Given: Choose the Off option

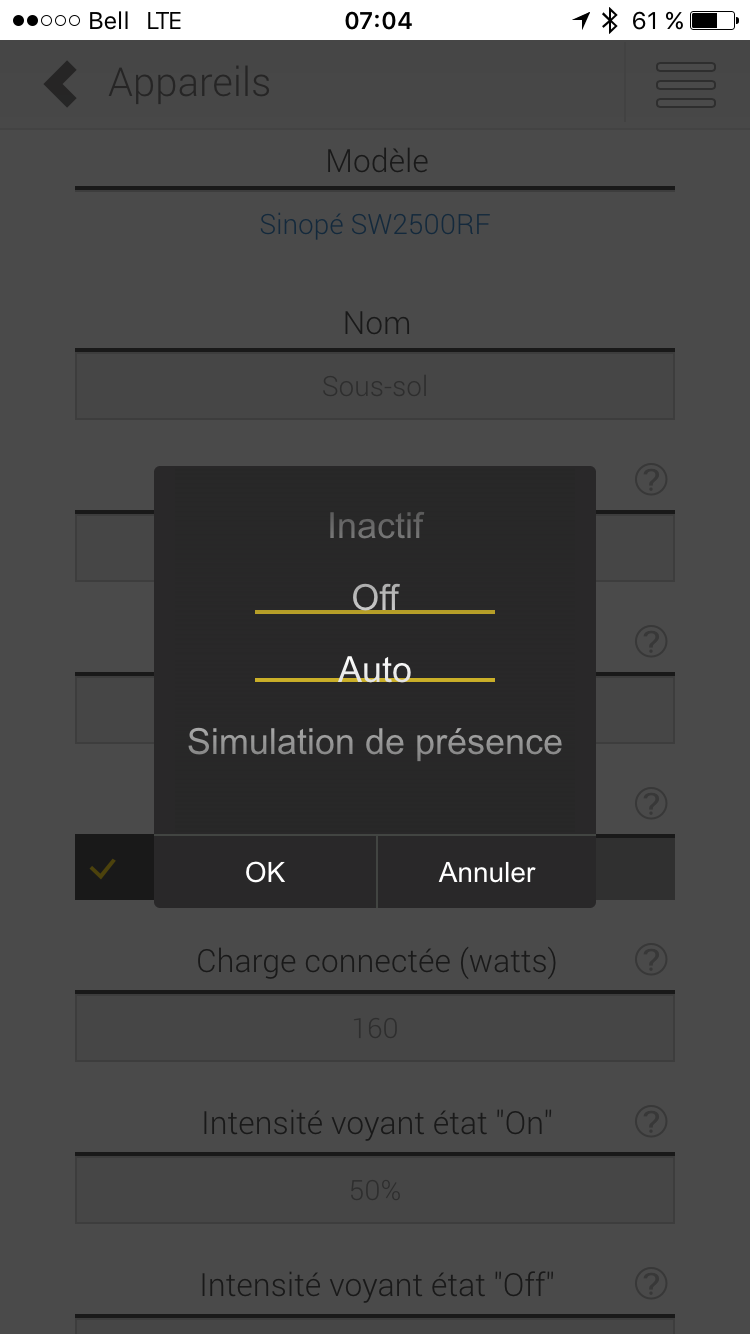Looking at the screenshot, I should point(375,597).
